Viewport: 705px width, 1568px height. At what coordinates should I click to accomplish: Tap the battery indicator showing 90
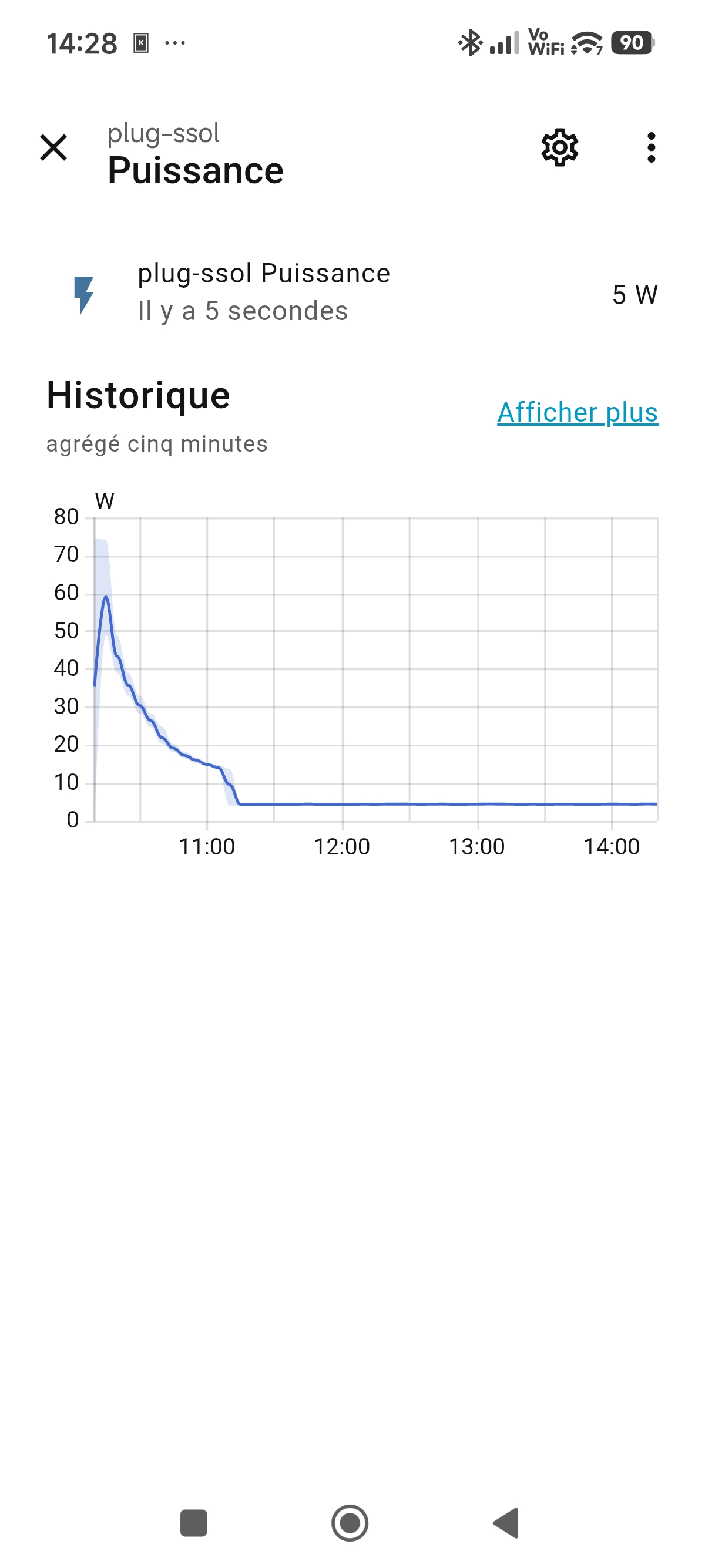pos(633,45)
